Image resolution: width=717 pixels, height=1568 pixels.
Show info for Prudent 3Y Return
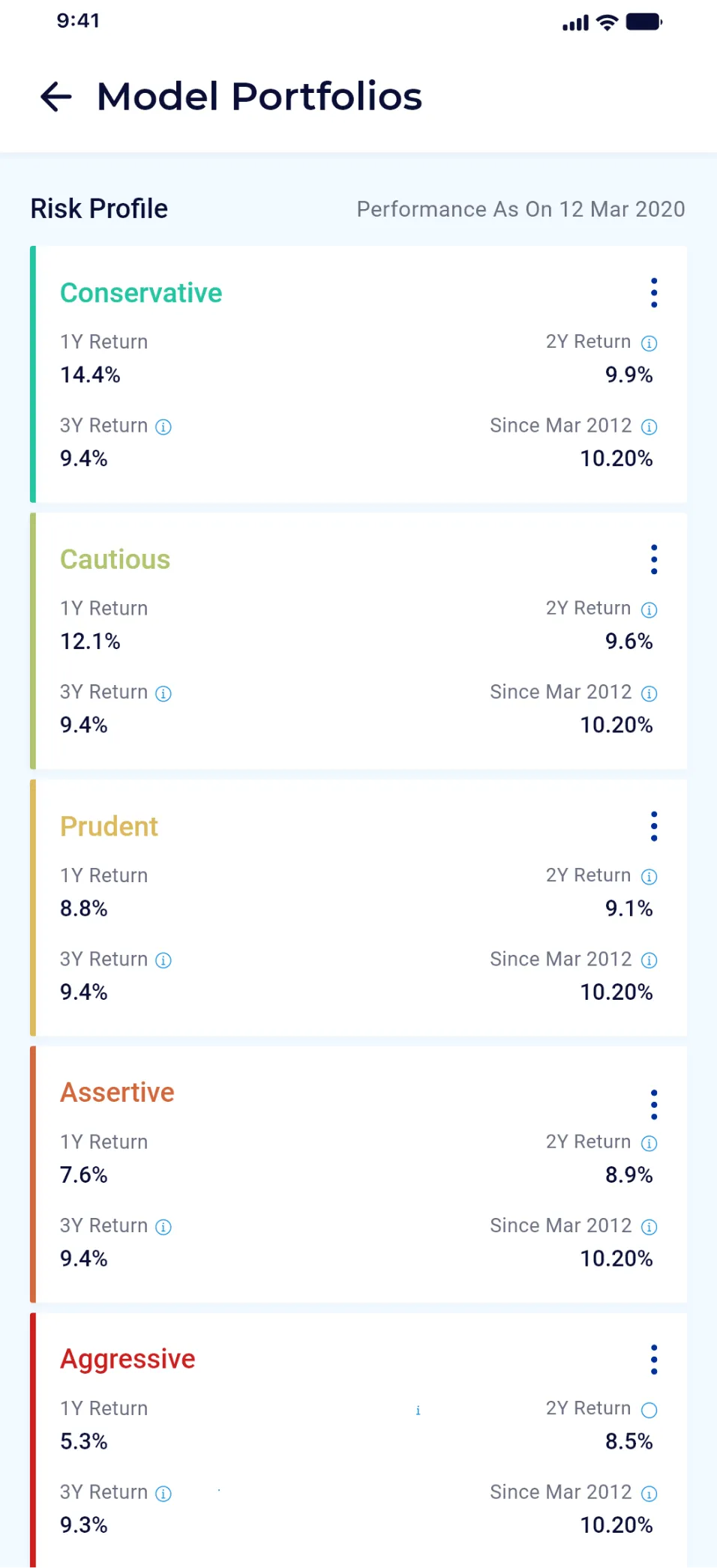(163, 961)
